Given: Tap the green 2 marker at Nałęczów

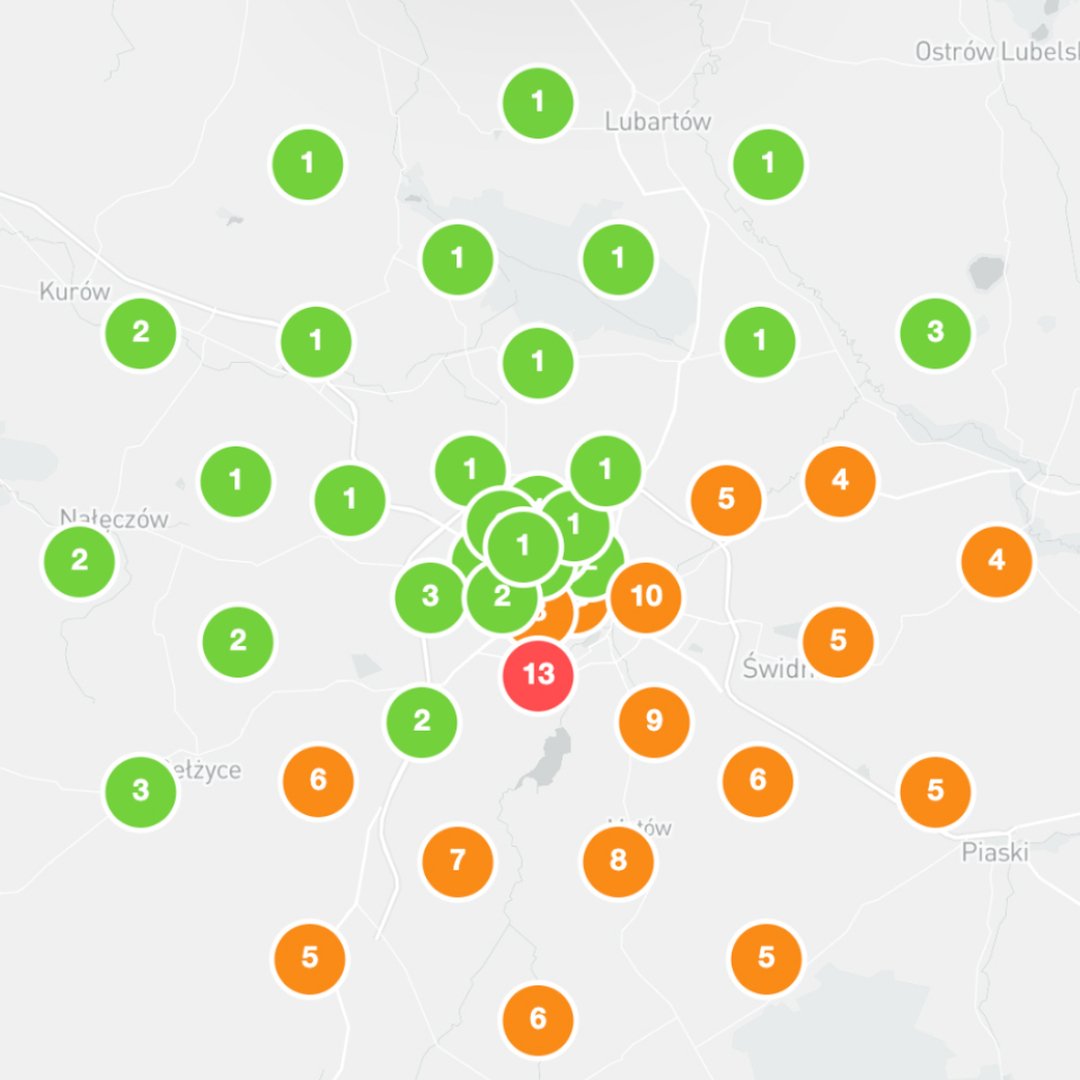Looking at the screenshot, I should click(x=79, y=561).
